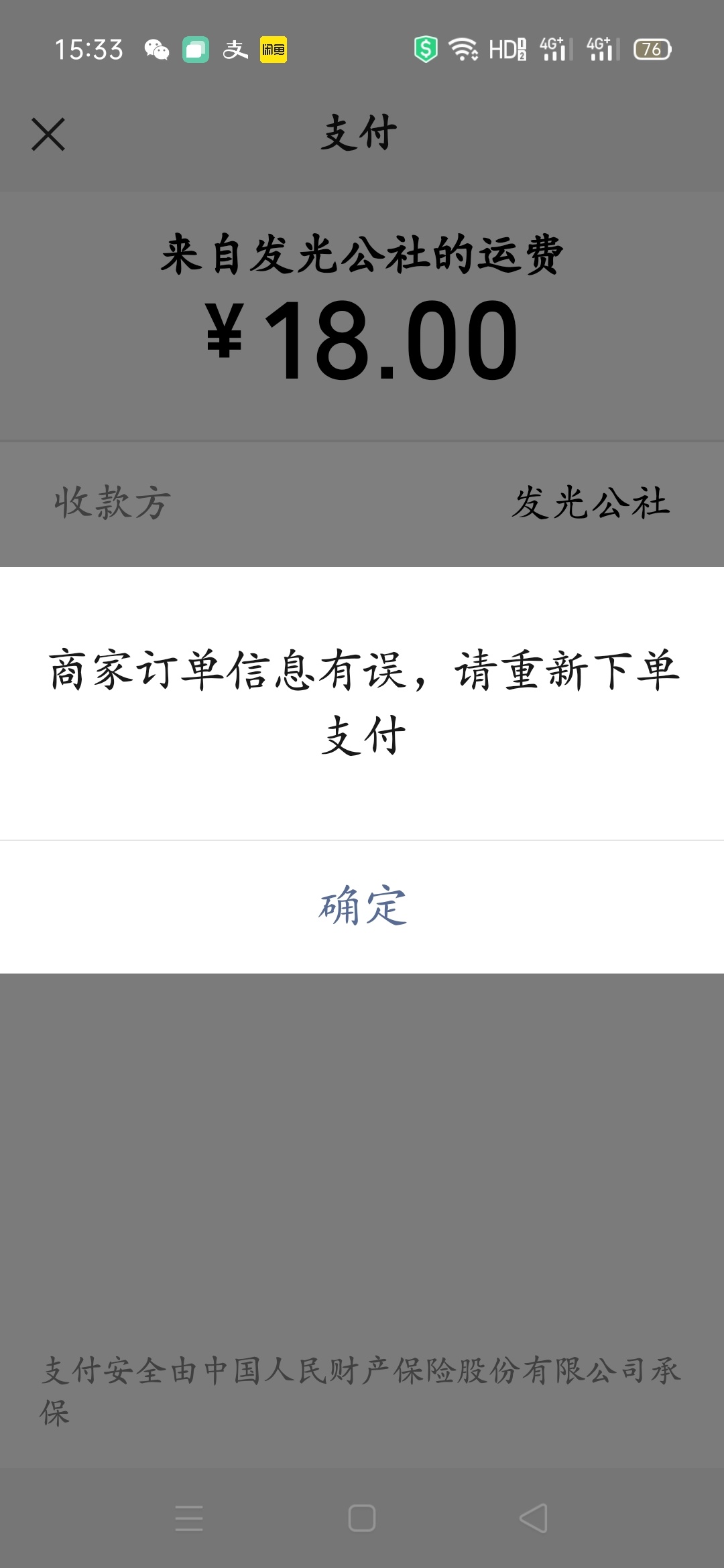Image resolution: width=724 pixels, height=1568 pixels.
Task: Close the 支付 payment page
Action: coord(48,134)
